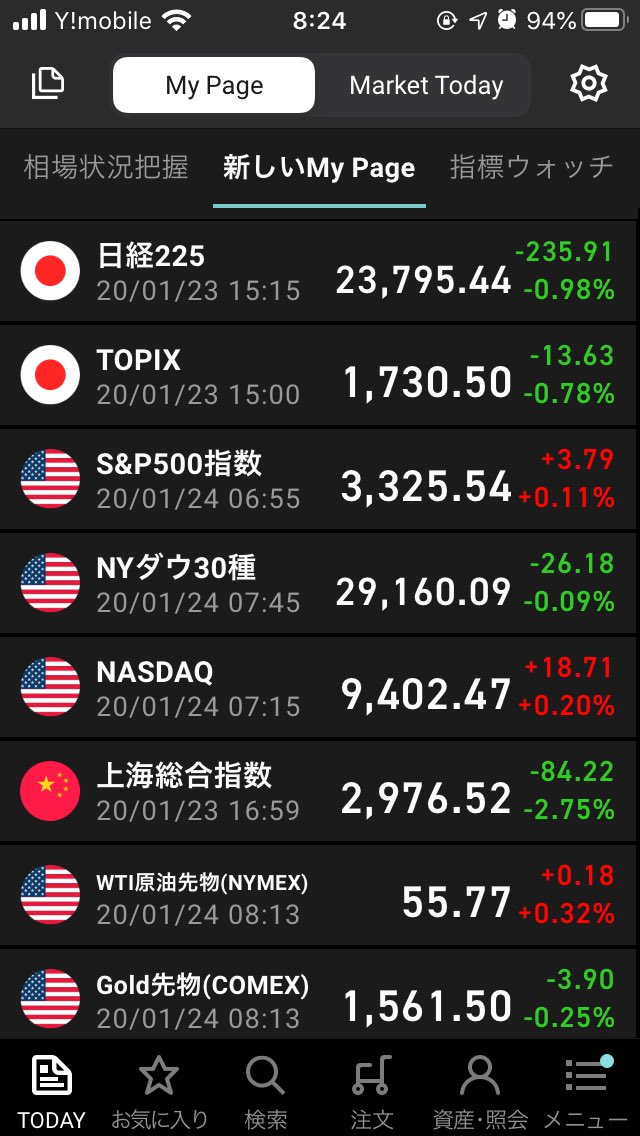Select the My Page segment
The height and width of the screenshot is (1136, 640).
214,86
